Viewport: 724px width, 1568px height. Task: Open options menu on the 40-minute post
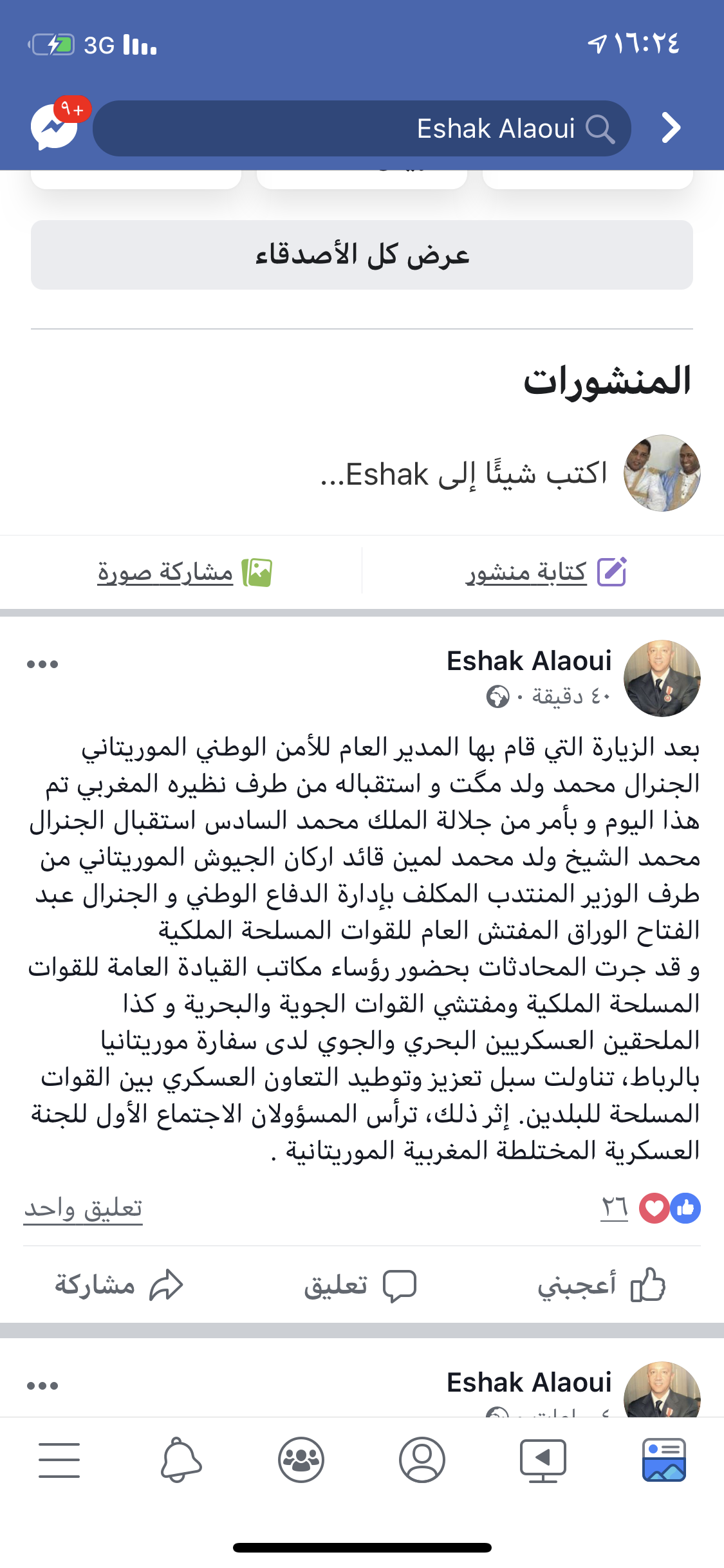(42, 664)
